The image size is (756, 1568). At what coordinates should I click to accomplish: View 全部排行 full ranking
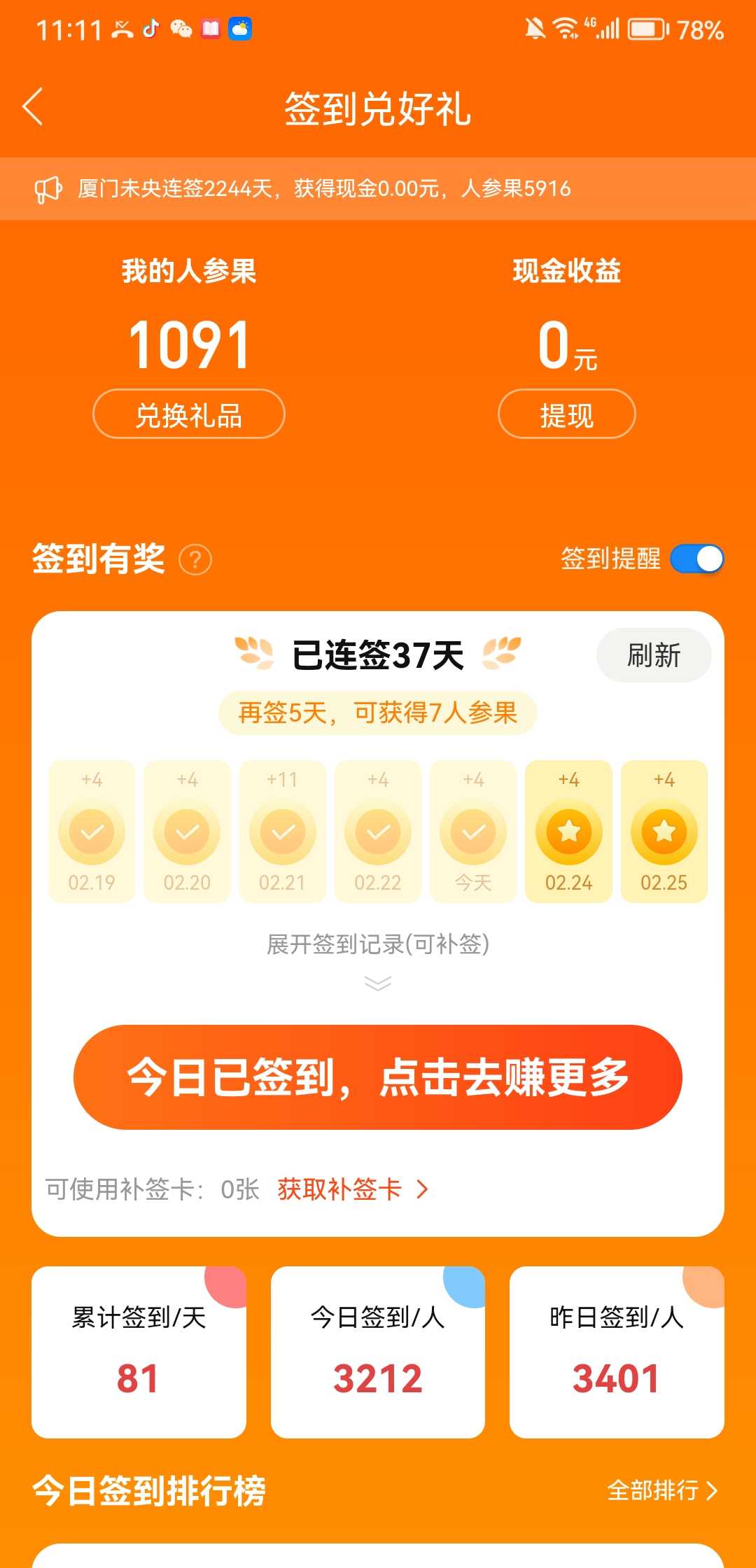click(661, 1490)
